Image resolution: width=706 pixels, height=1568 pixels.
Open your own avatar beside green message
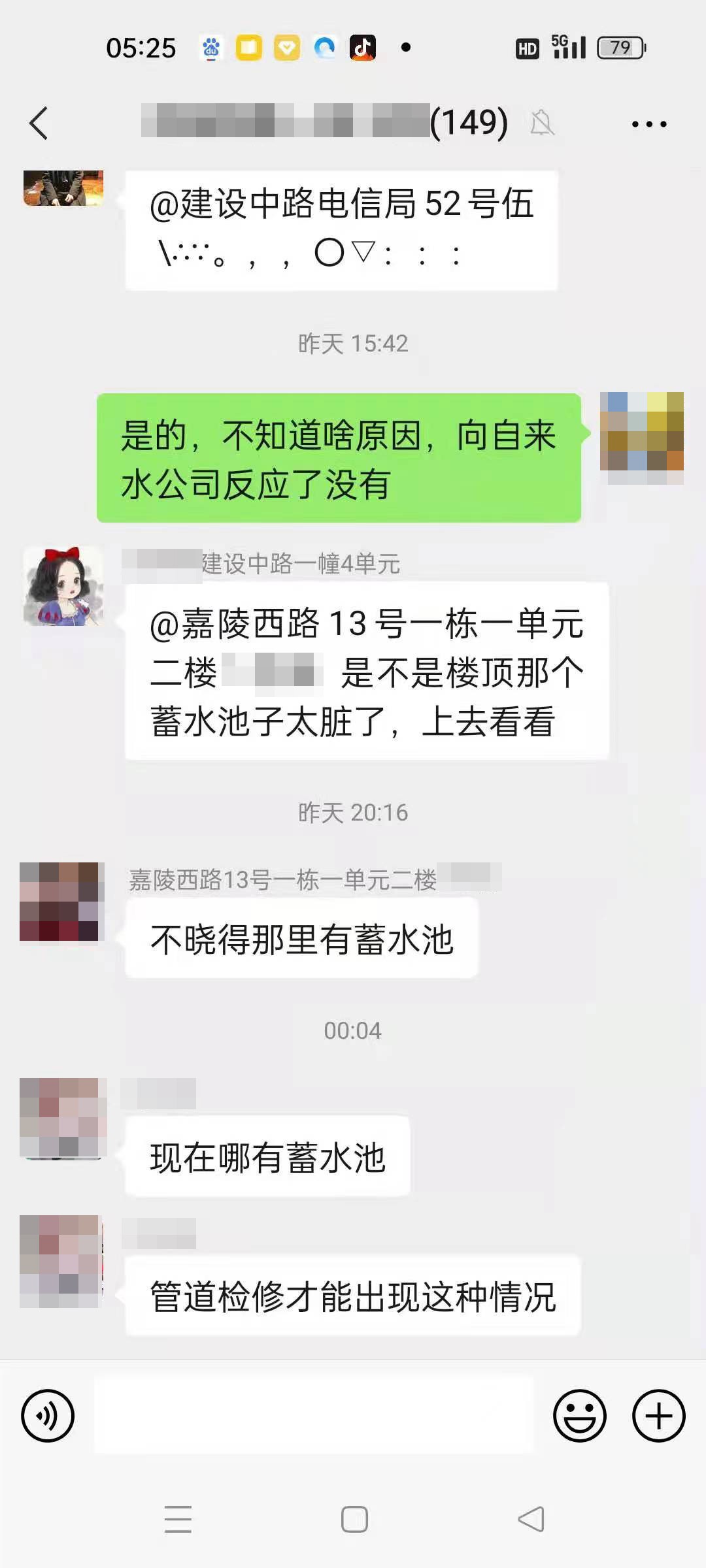click(642, 438)
